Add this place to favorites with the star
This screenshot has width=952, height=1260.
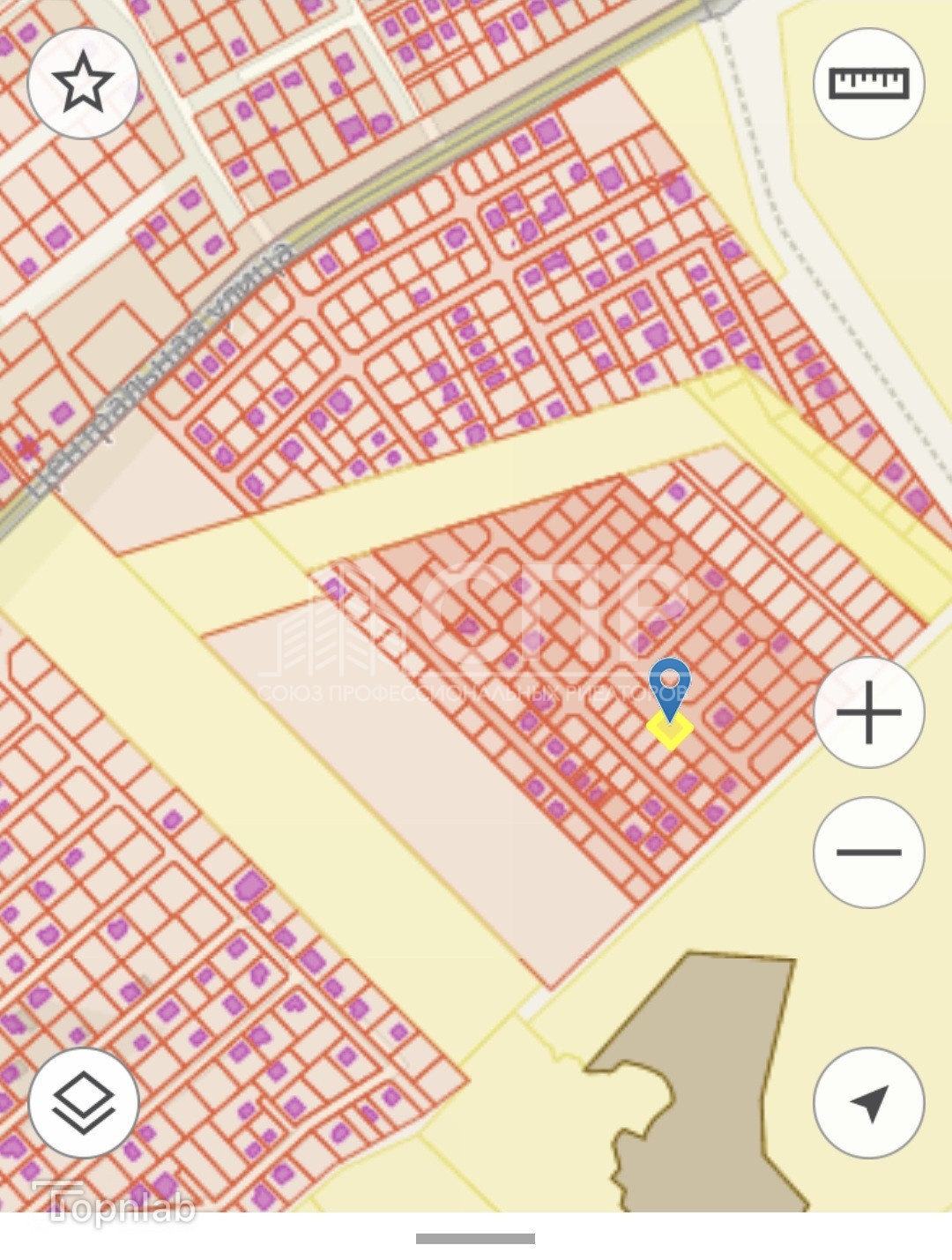pyautogui.click(x=84, y=83)
